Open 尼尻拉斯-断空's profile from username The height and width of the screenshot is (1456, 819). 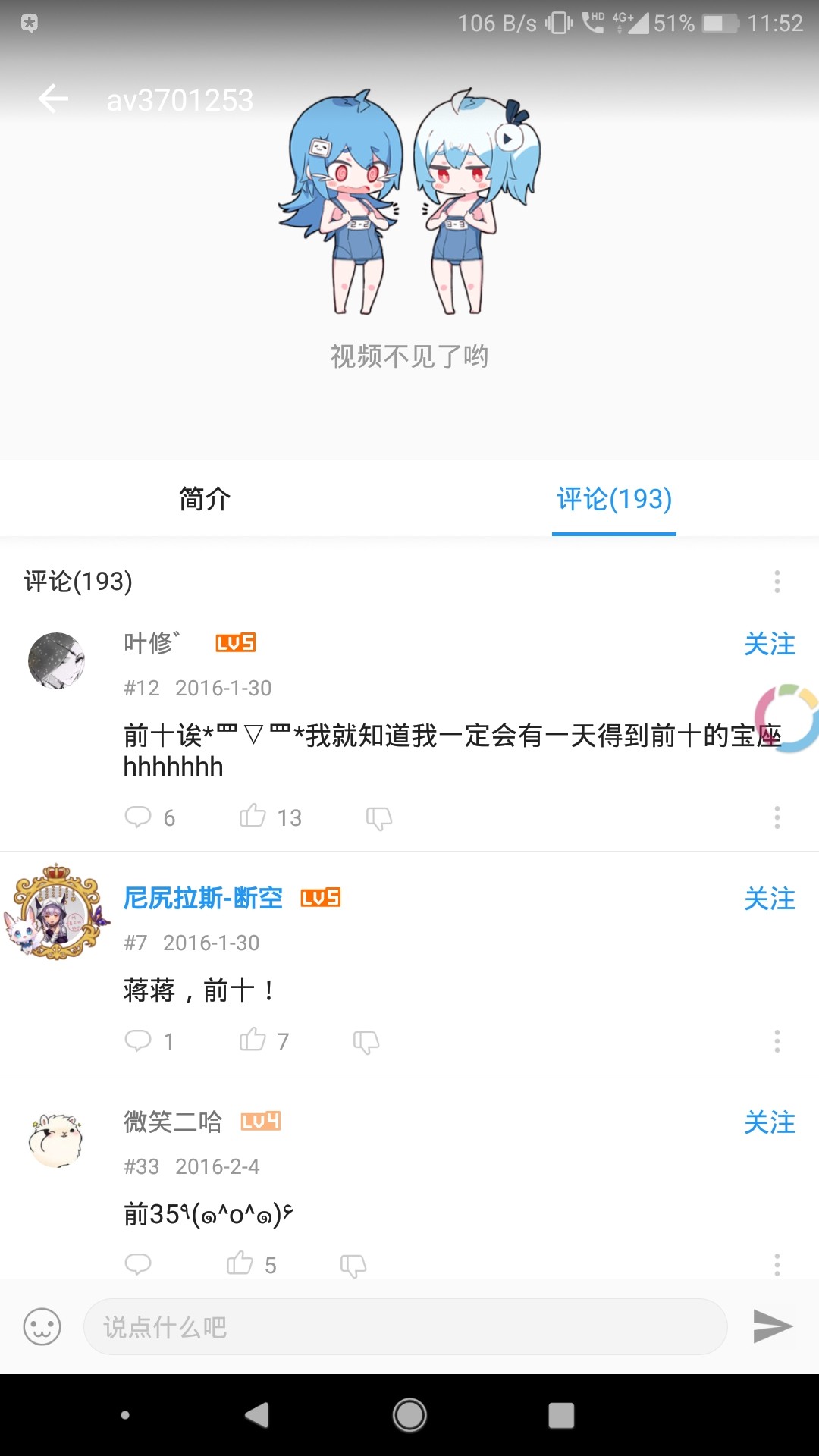point(202,899)
